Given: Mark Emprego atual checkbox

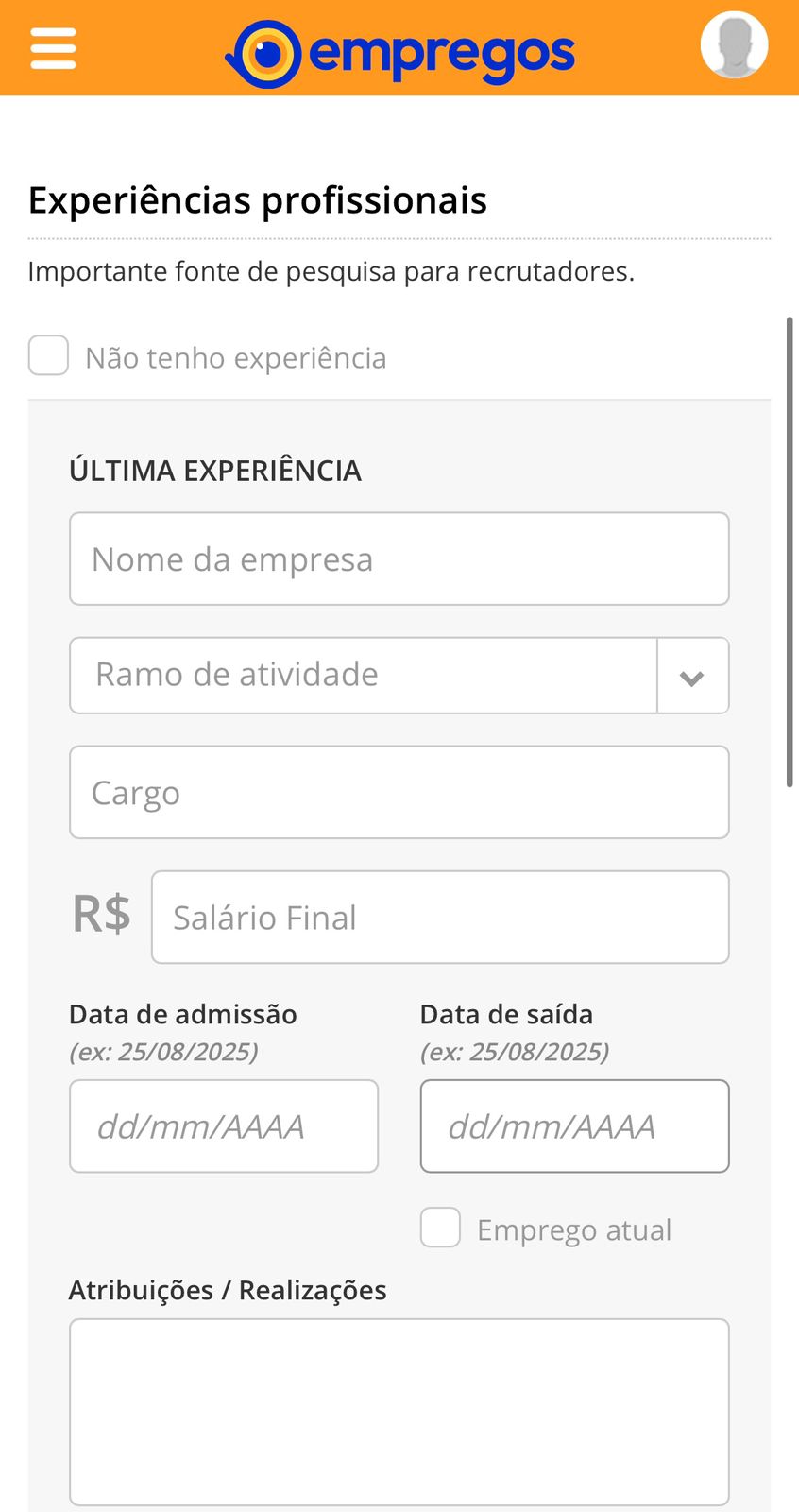Looking at the screenshot, I should (x=440, y=1228).
